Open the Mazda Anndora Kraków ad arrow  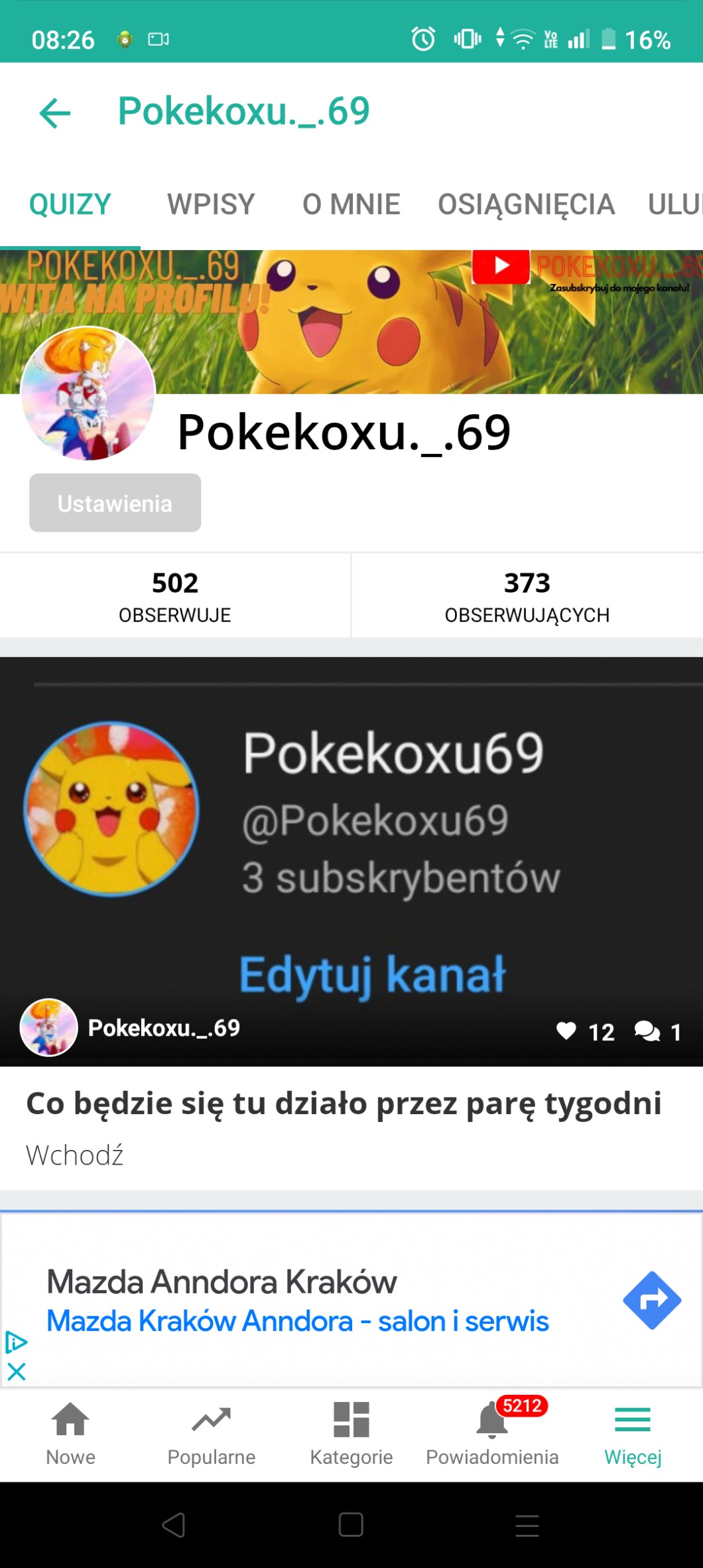coord(651,1300)
